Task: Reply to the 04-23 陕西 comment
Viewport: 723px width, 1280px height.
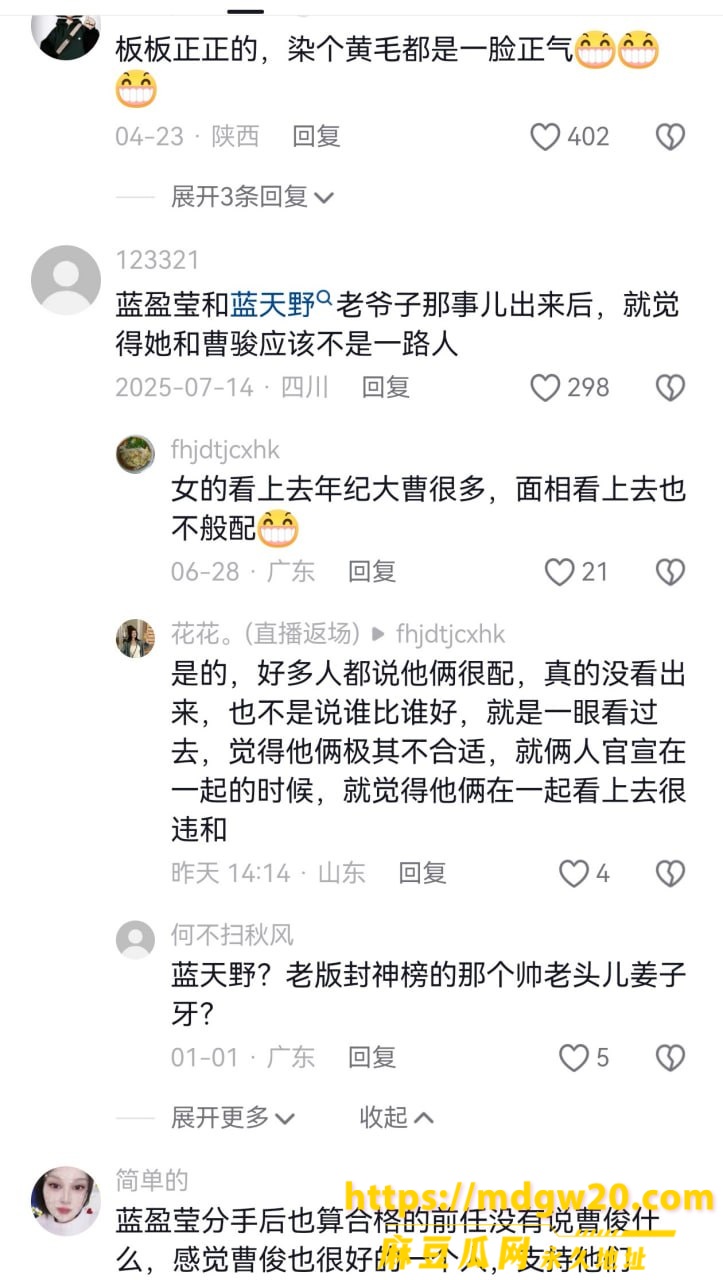Action: tap(316, 137)
